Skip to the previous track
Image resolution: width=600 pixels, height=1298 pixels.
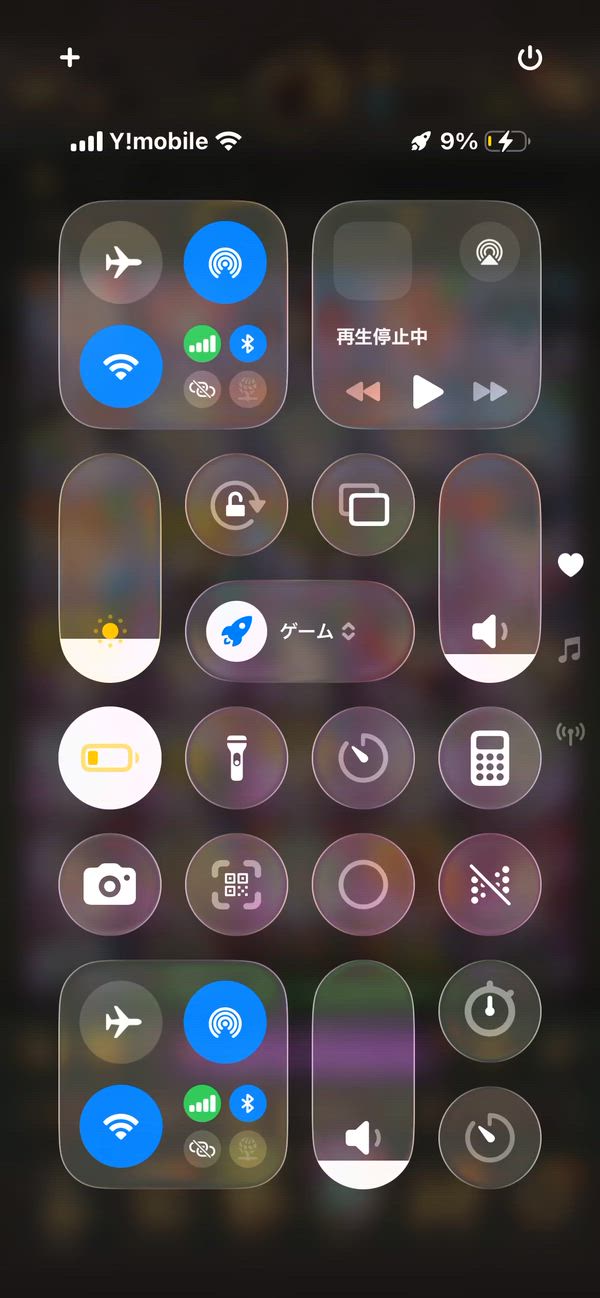pos(363,391)
